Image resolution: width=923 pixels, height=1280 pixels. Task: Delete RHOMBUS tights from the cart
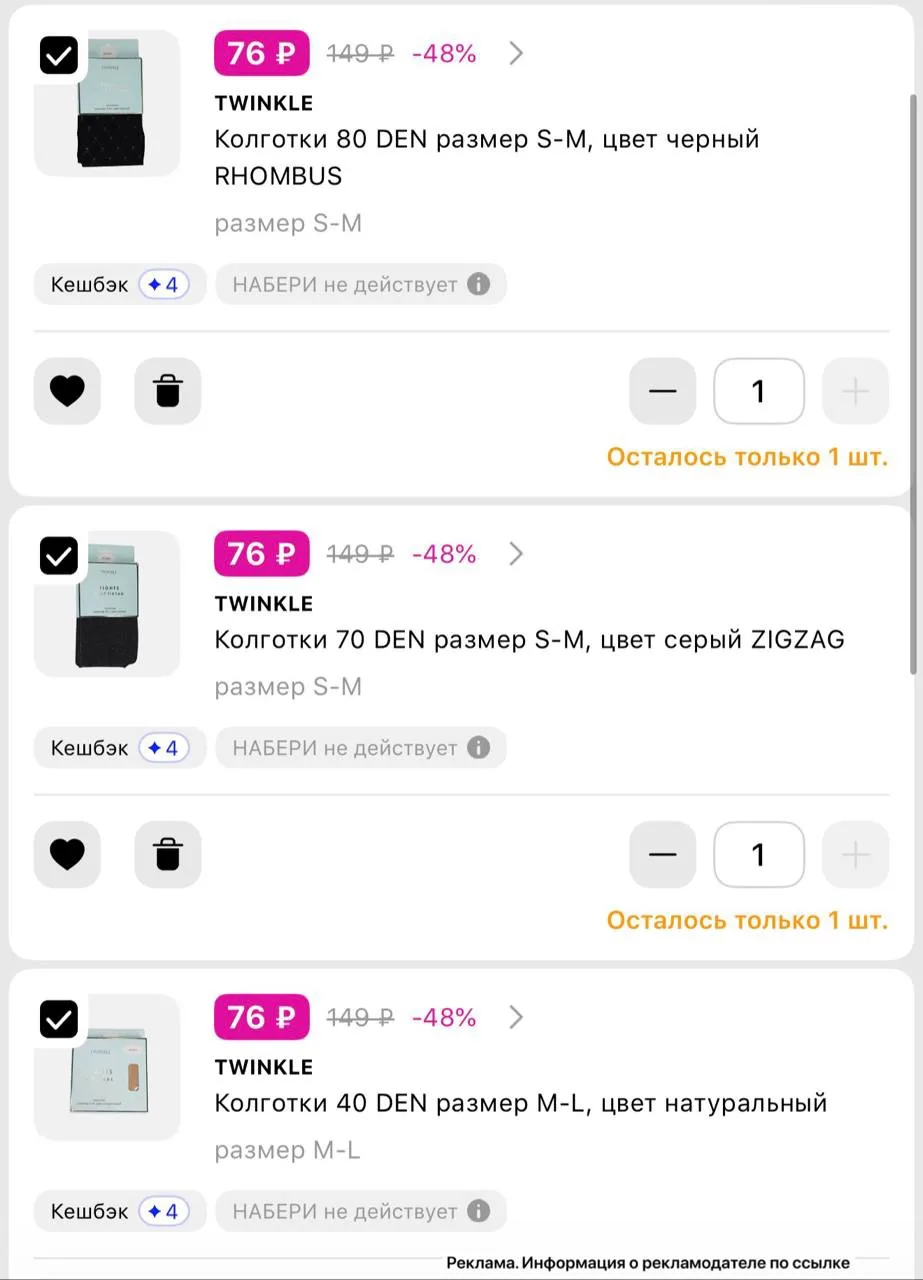click(x=168, y=391)
